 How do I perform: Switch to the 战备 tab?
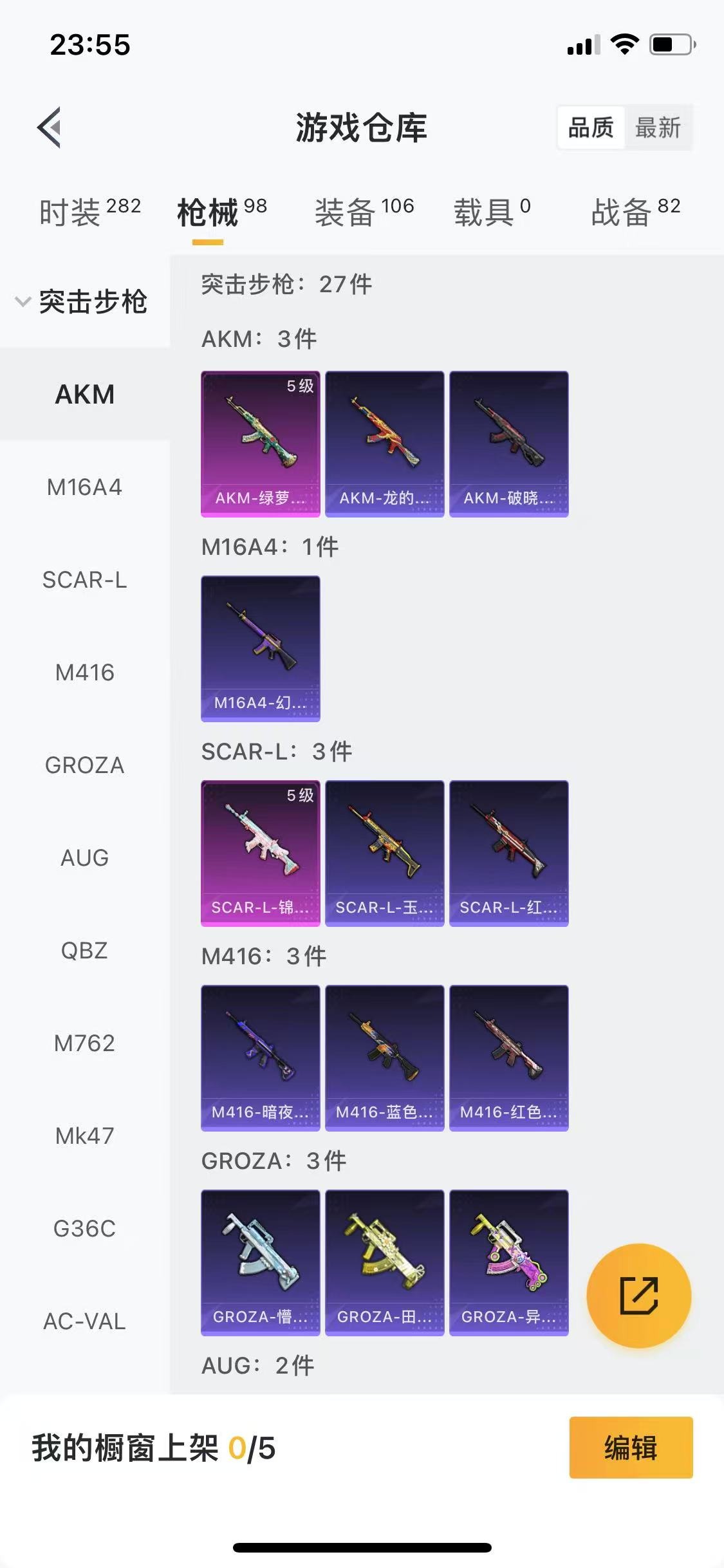[635, 212]
